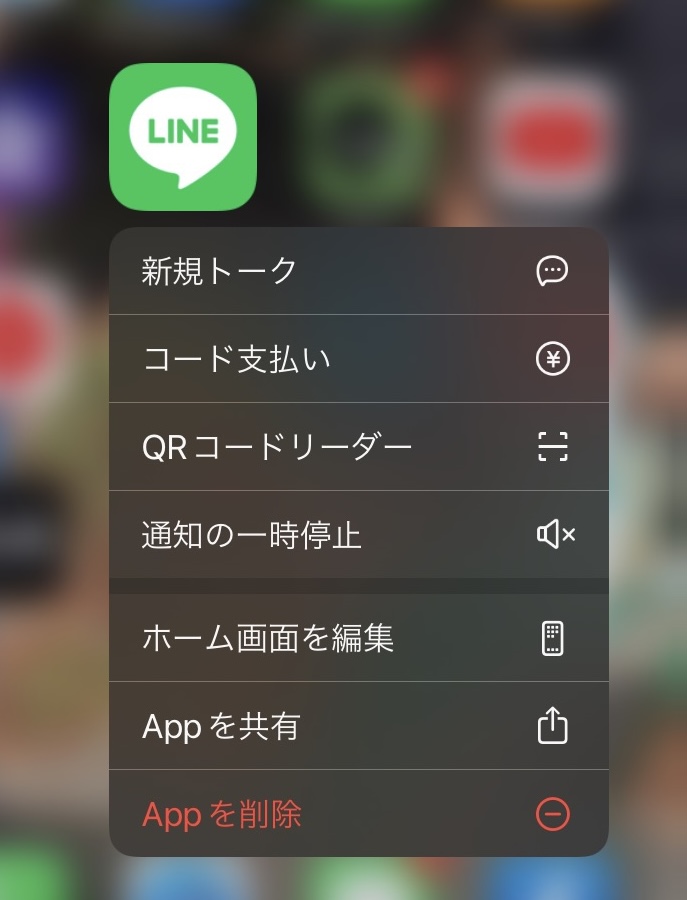This screenshot has width=687, height=900.
Task: Tap Appを共有 to share the app
Action: (358, 726)
